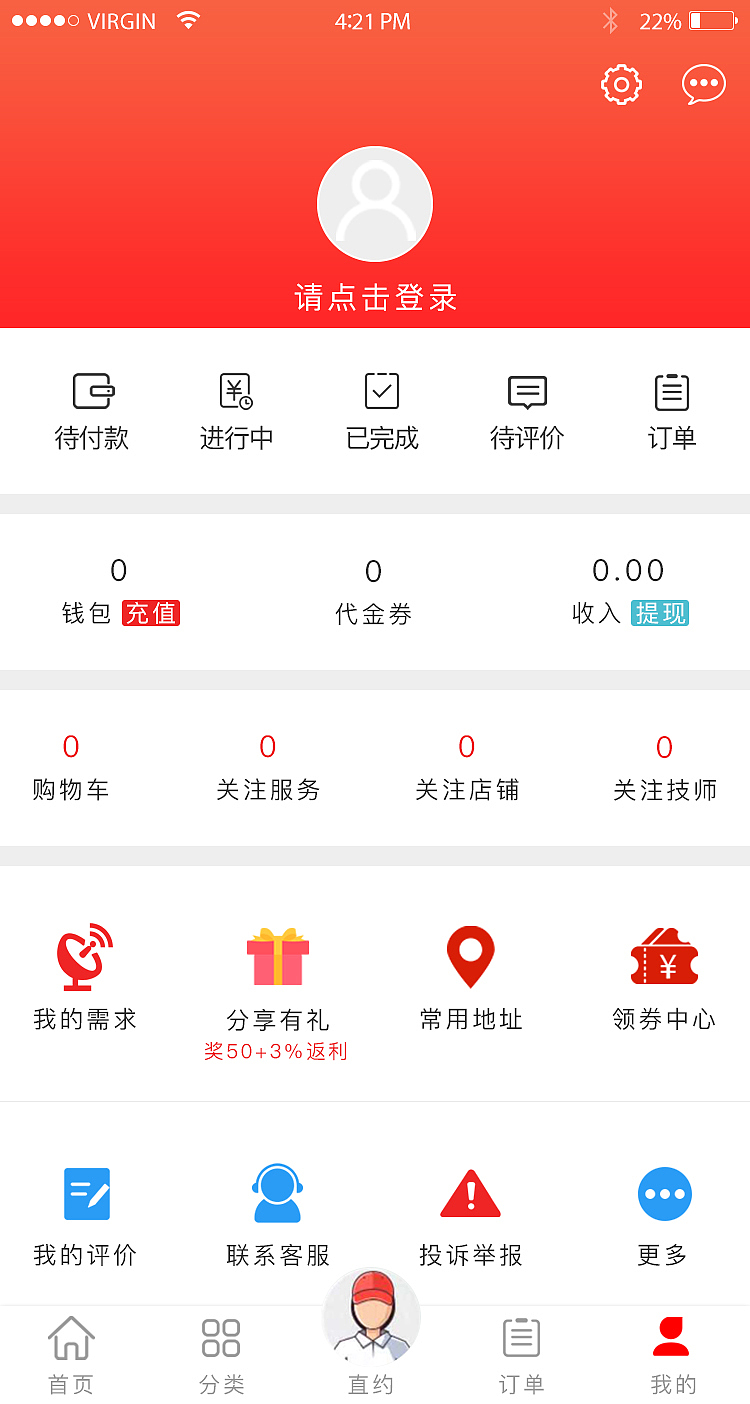Open the messages chat bubble icon

click(x=703, y=84)
